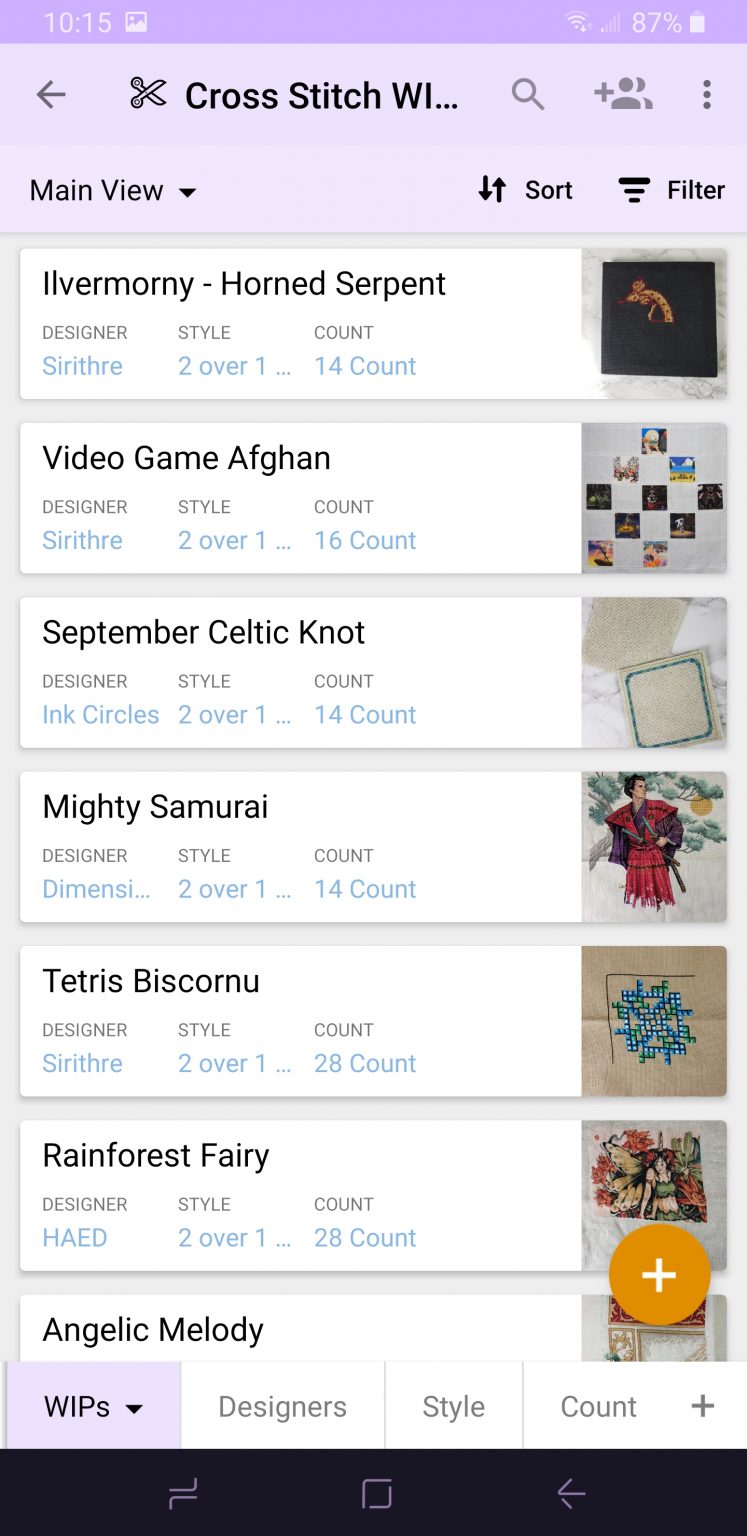Tap the 16 Count link on Video Game Afghan

365,540
